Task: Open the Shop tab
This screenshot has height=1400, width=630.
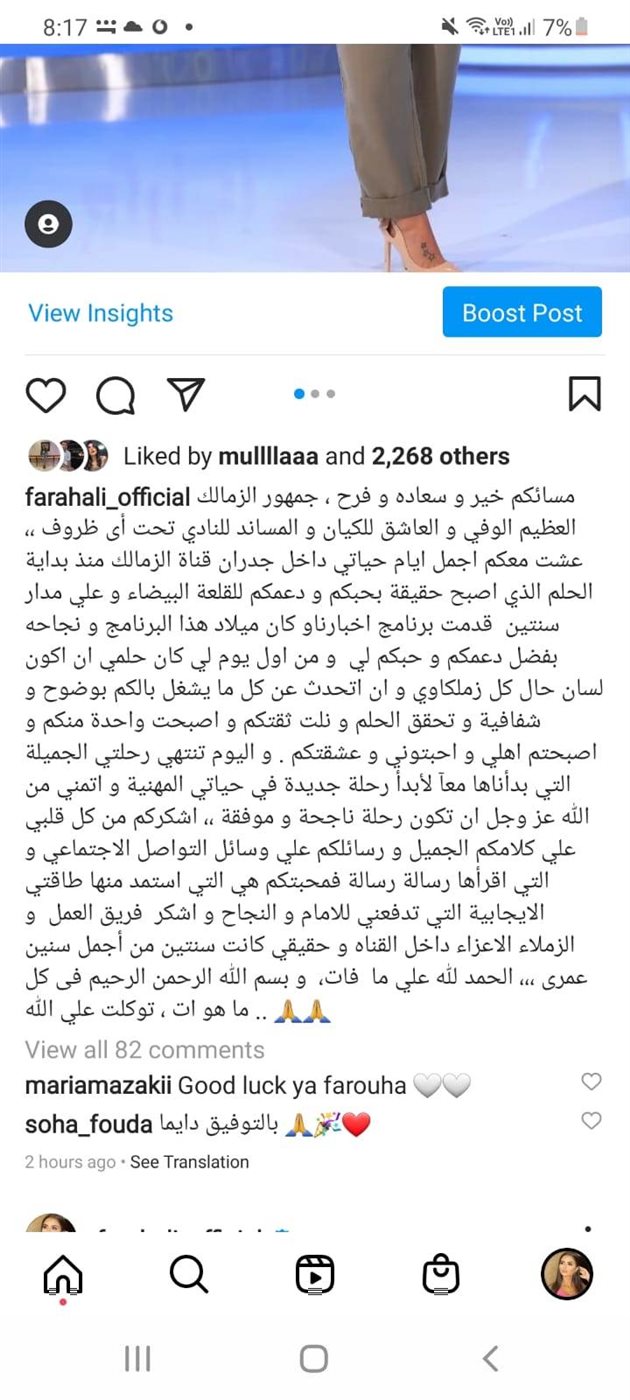Action: coord(440,1274)
